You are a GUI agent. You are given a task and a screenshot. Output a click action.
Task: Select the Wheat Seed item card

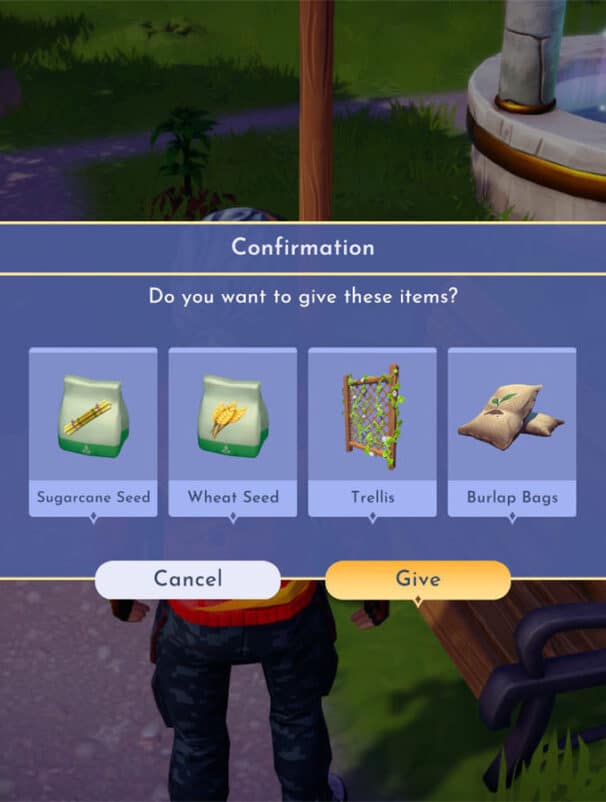[x=233, y=431]
